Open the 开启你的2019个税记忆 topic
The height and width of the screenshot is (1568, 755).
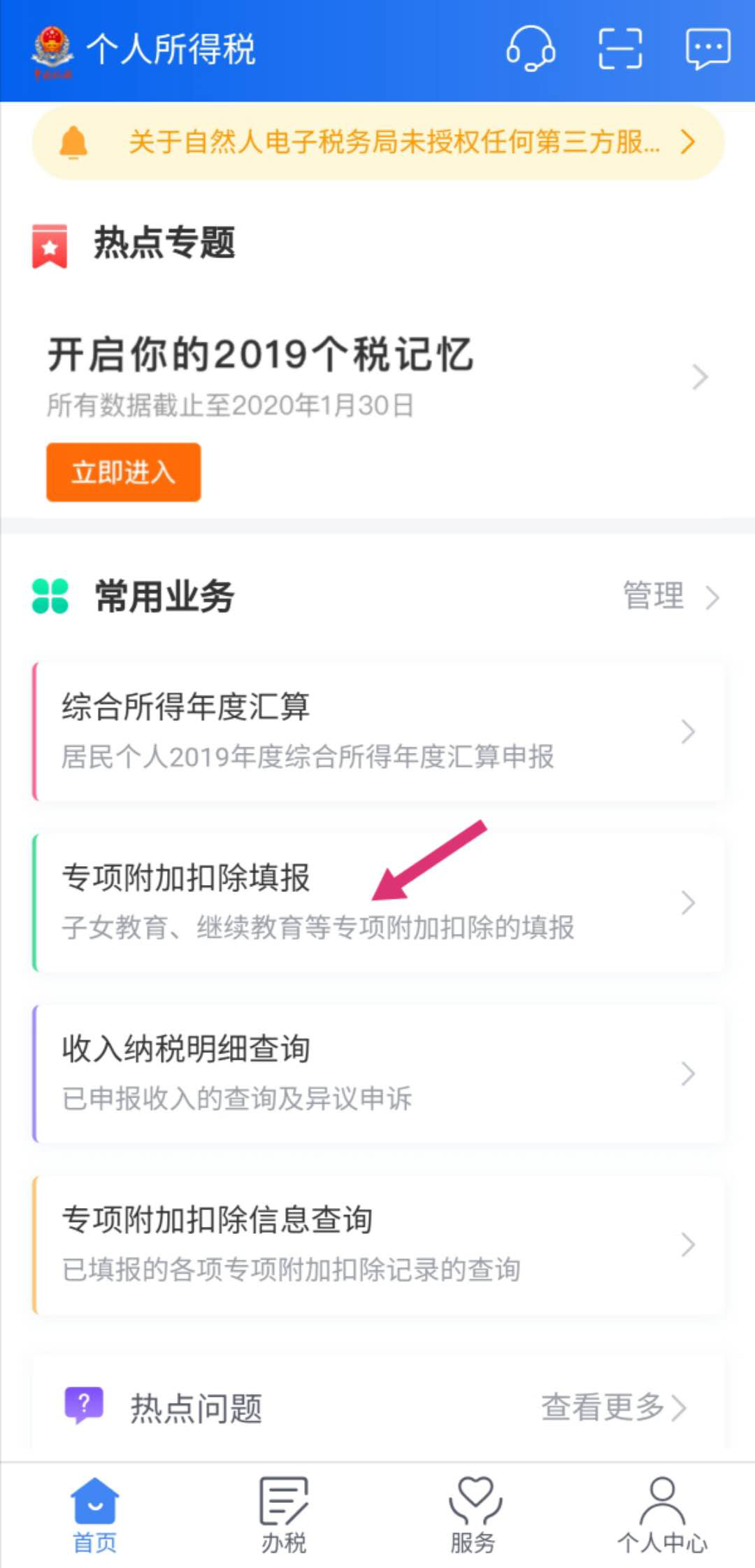click(x=377, y=376)
